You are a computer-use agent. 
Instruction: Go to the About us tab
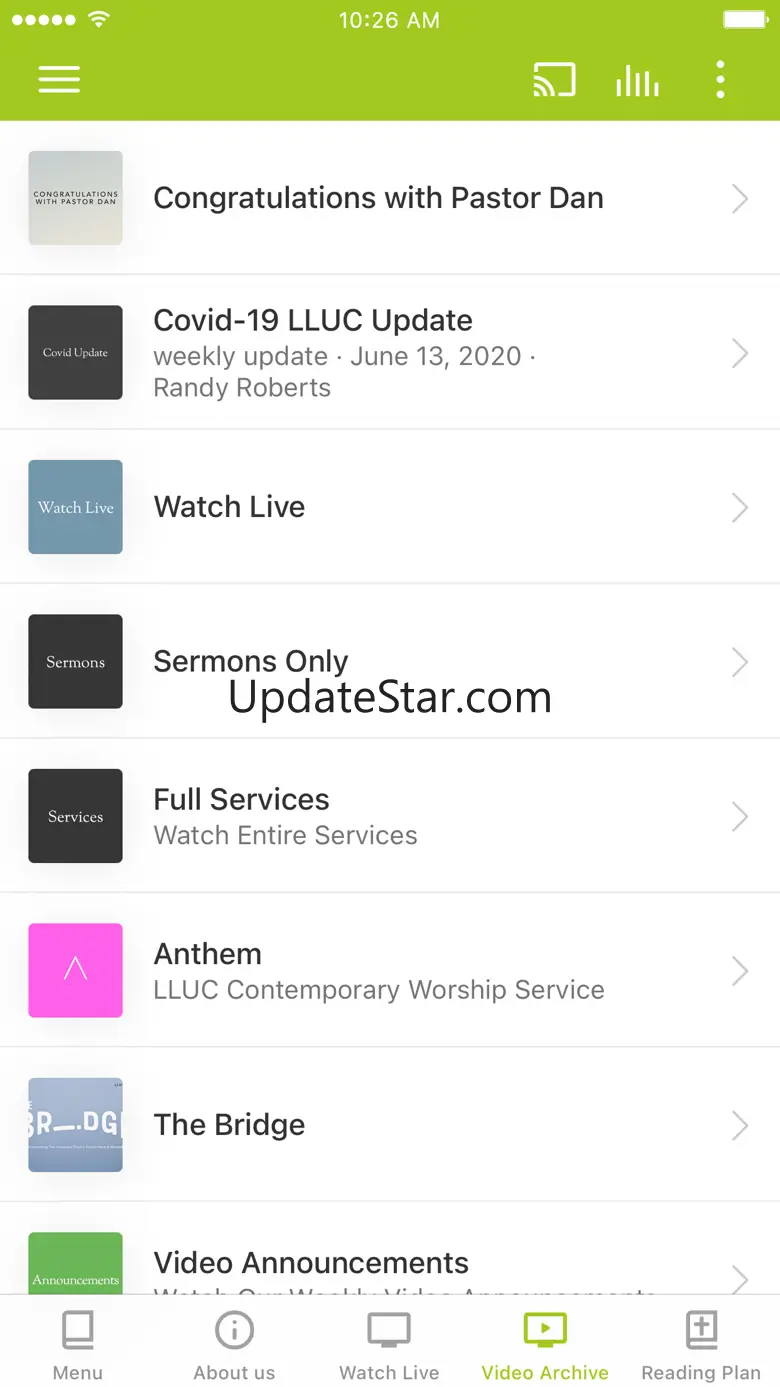(x=234, y=1343)
